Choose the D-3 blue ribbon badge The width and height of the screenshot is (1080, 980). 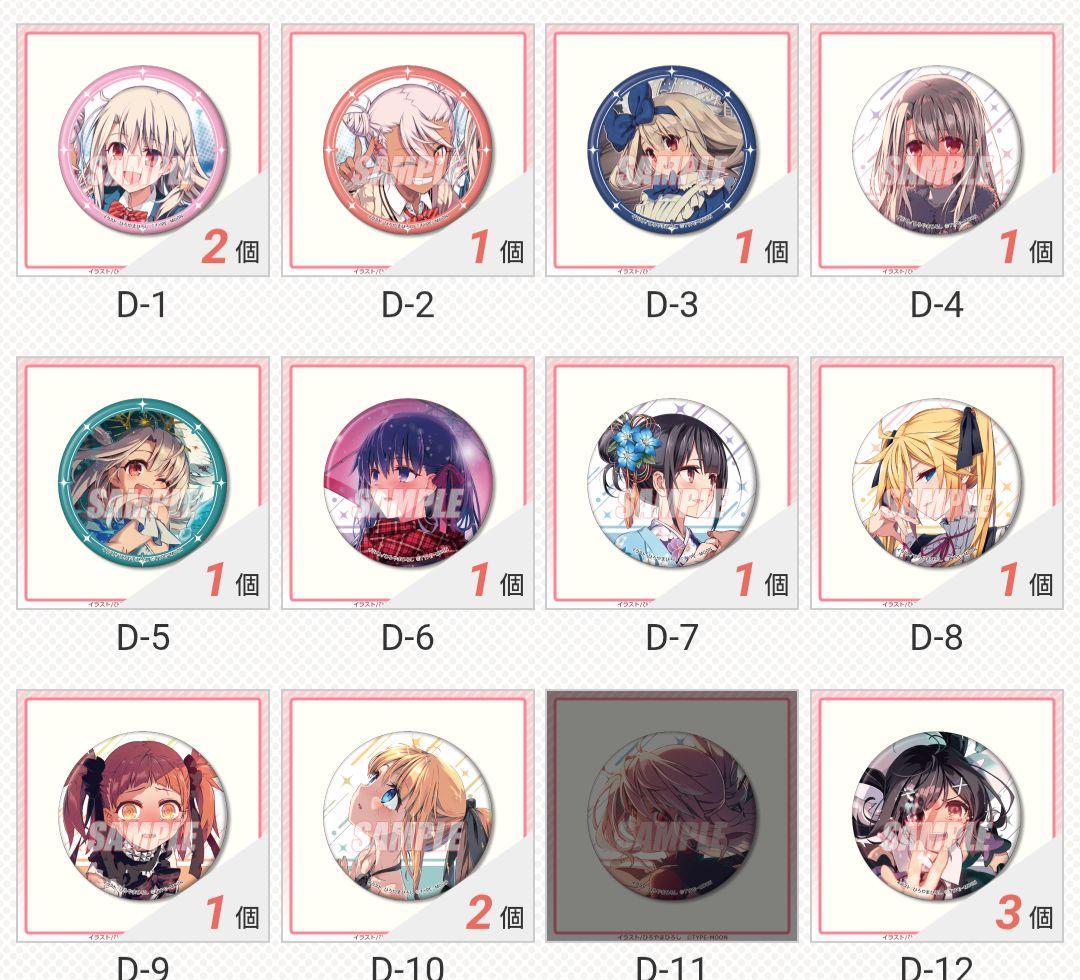point(671,150)
